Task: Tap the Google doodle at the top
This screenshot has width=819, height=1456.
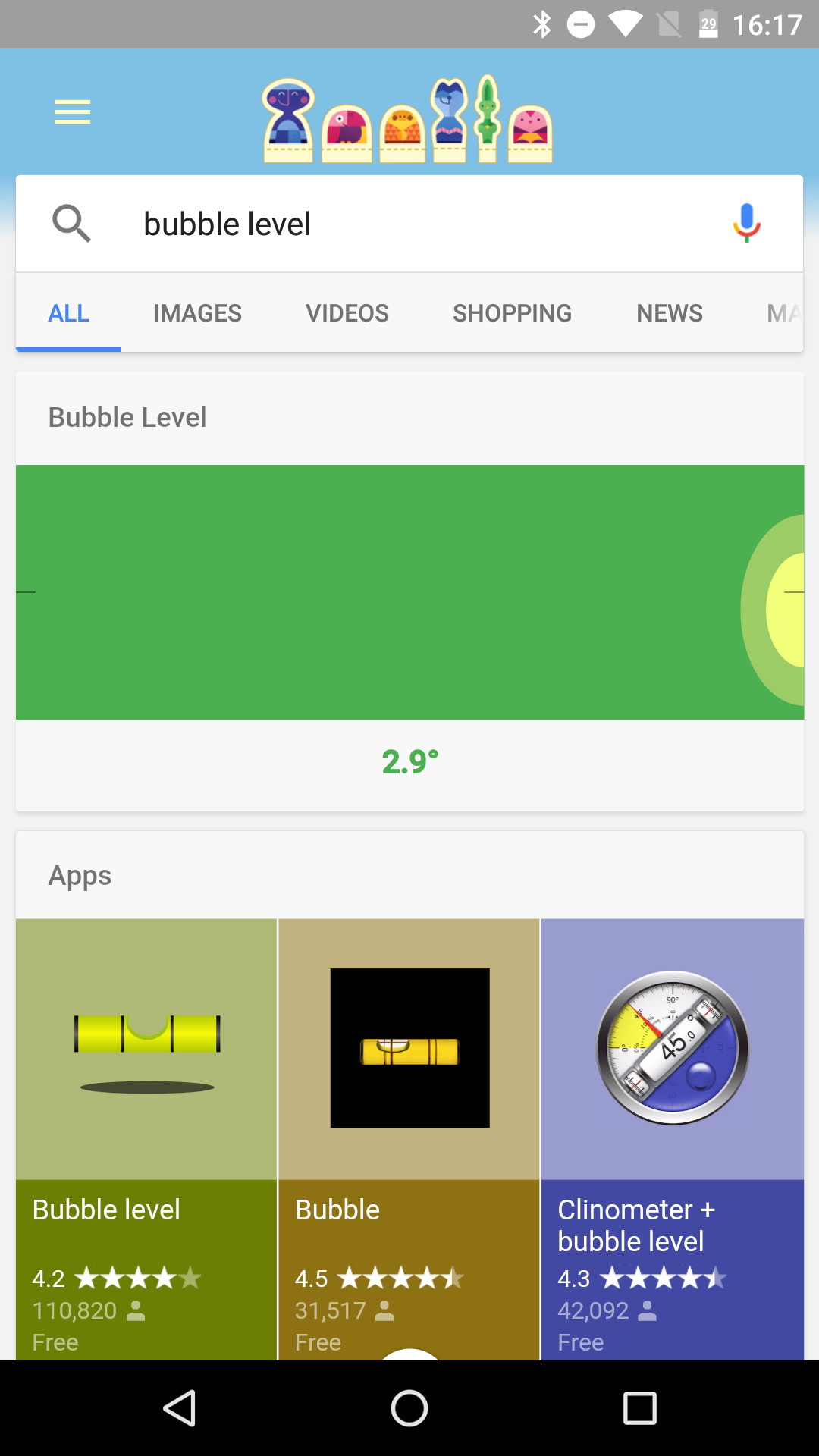Action: point(408,120)
